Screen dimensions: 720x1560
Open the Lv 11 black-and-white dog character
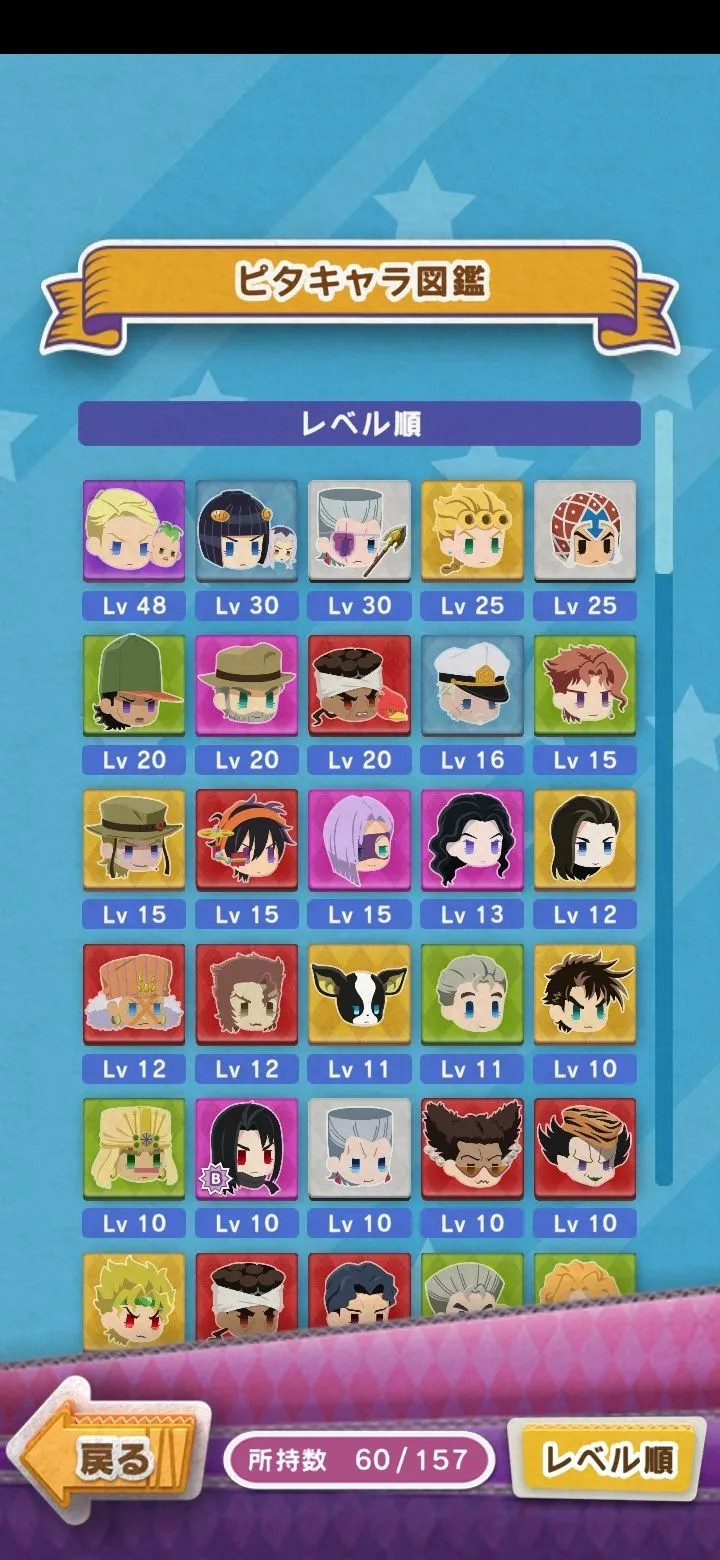click(x=359, y=994)
